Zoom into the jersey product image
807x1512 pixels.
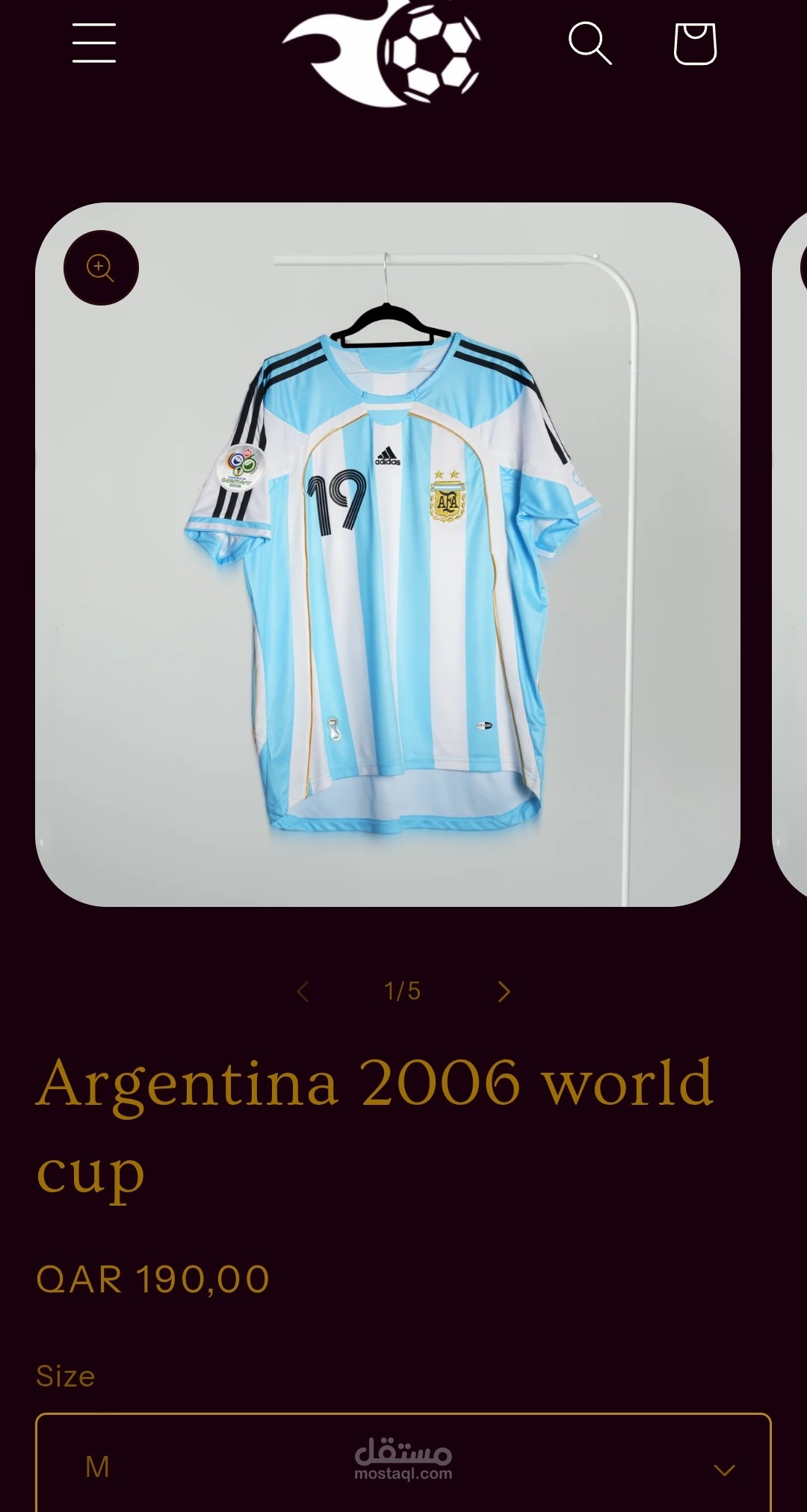click(101, 267)
